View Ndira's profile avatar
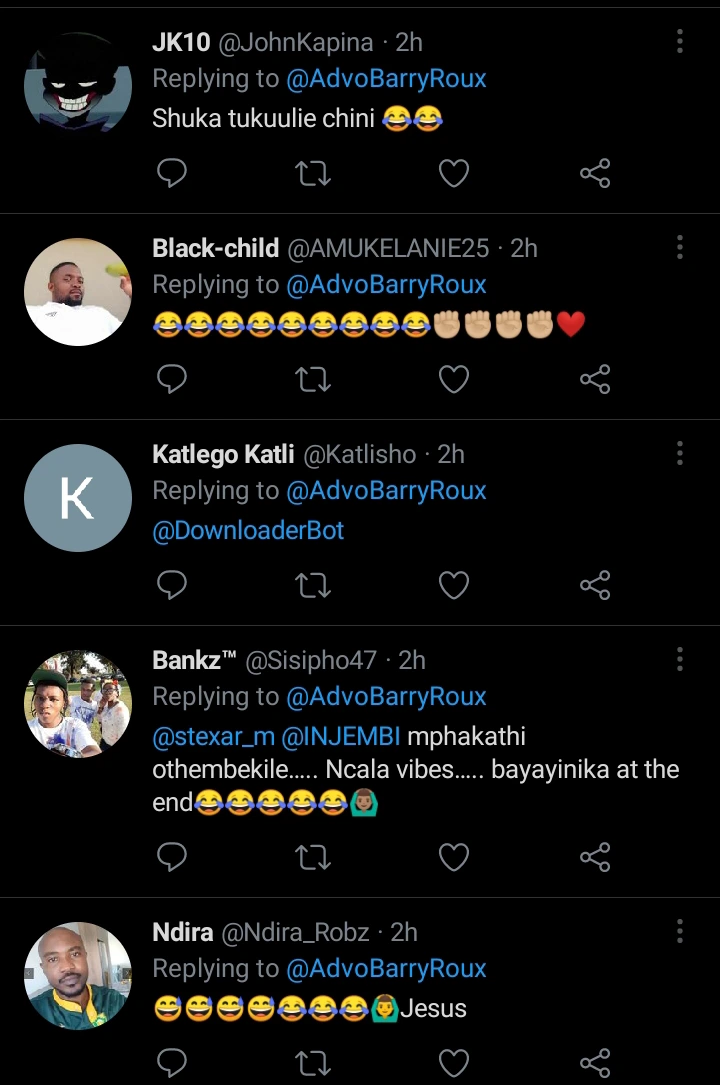720x1085 pixels. tap(78, 976)
